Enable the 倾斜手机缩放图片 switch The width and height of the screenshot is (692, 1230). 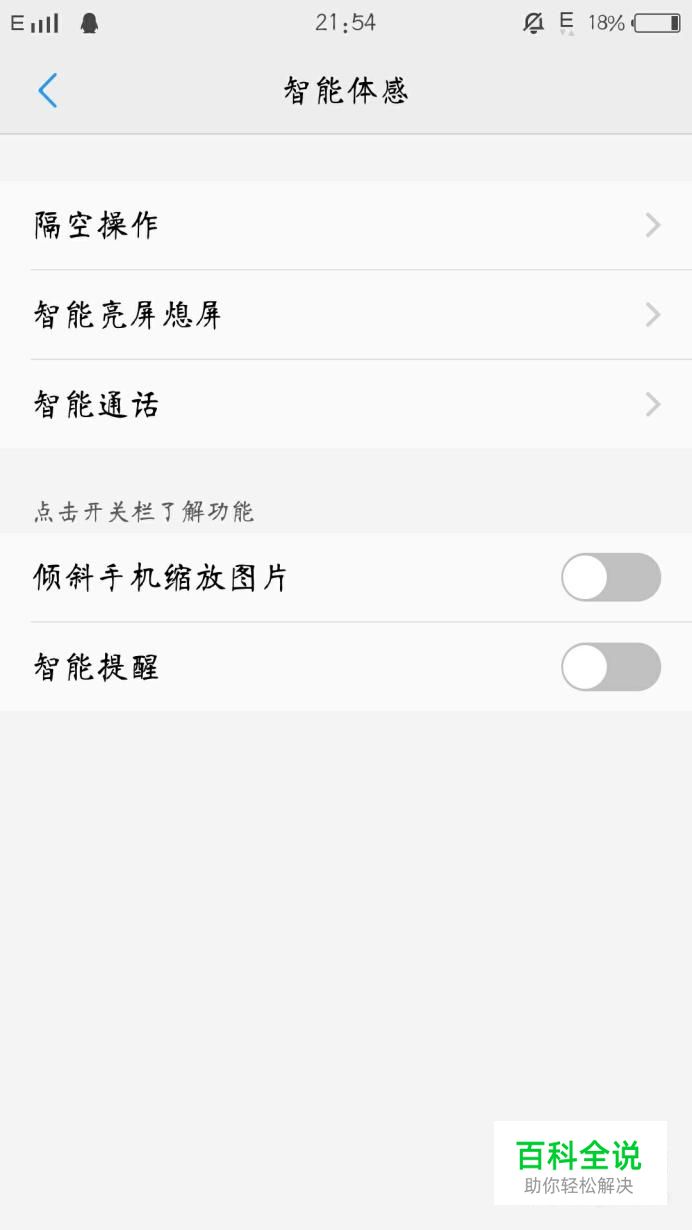[x=611, y=577]
